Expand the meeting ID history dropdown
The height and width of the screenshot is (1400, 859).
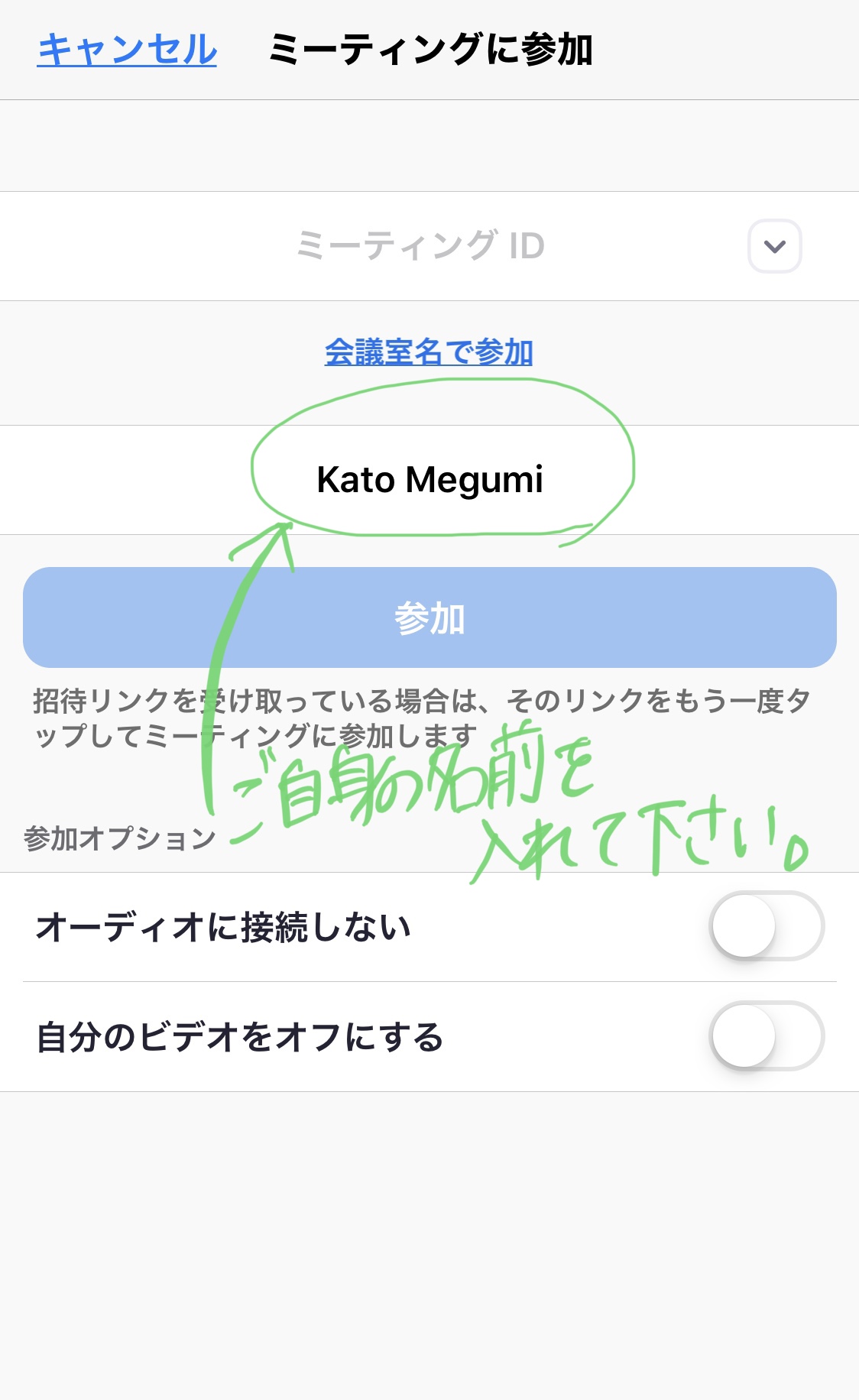774,246
